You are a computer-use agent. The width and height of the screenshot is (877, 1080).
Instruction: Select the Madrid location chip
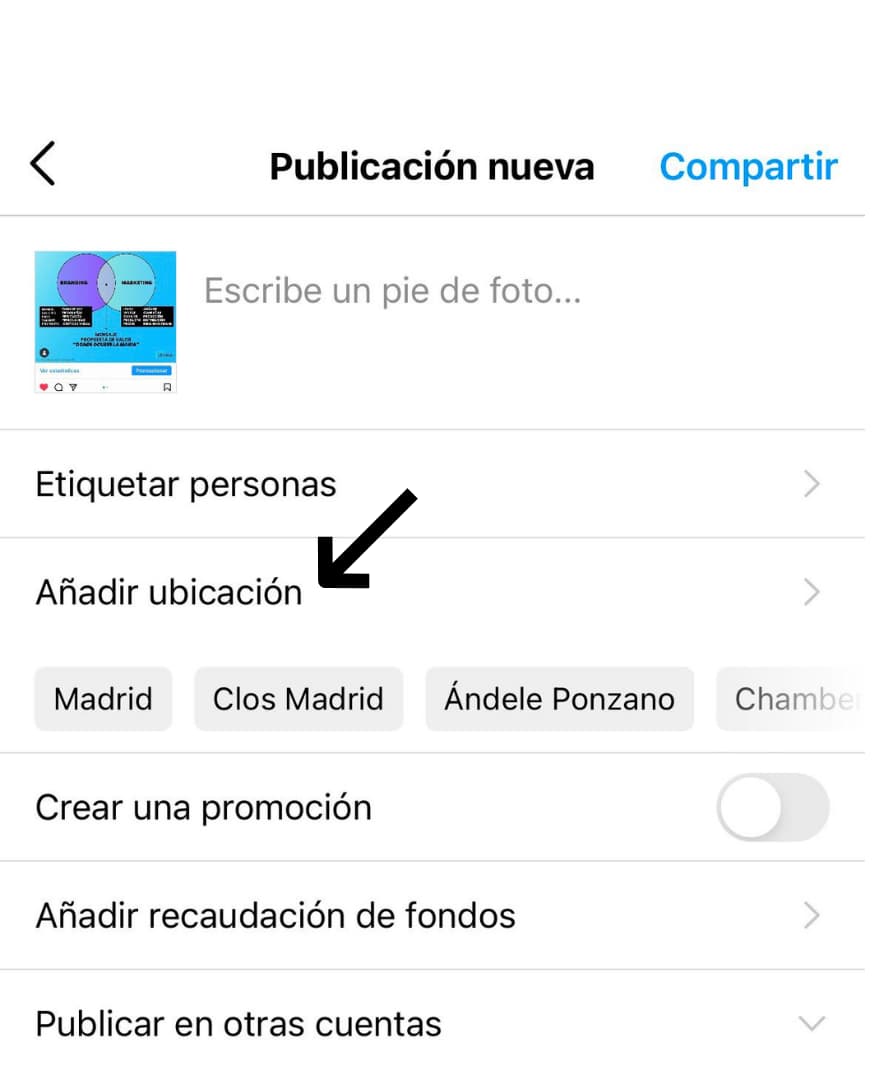click(103, 699)
